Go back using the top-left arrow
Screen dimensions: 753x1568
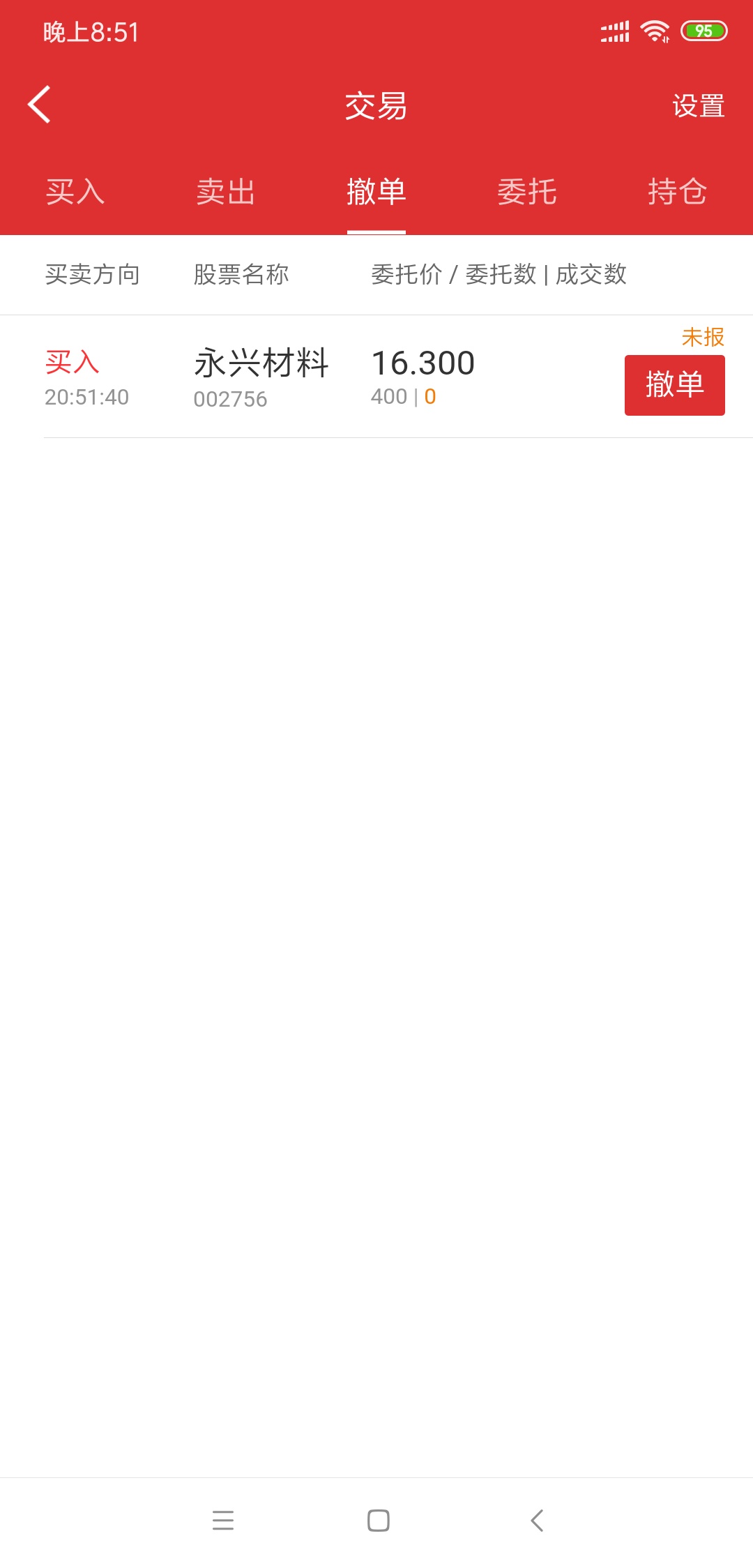pos(39,105)
